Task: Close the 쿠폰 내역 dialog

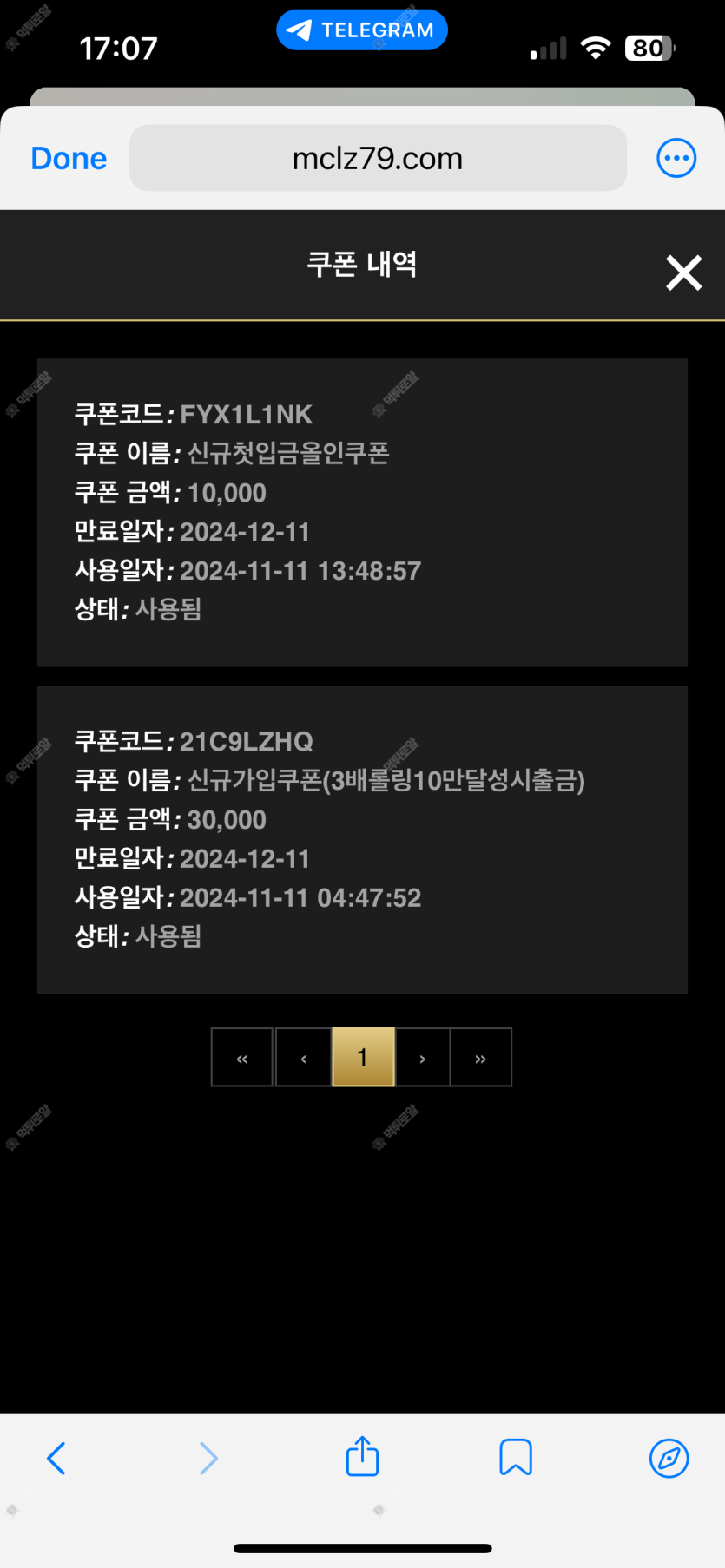Action: 683,272
